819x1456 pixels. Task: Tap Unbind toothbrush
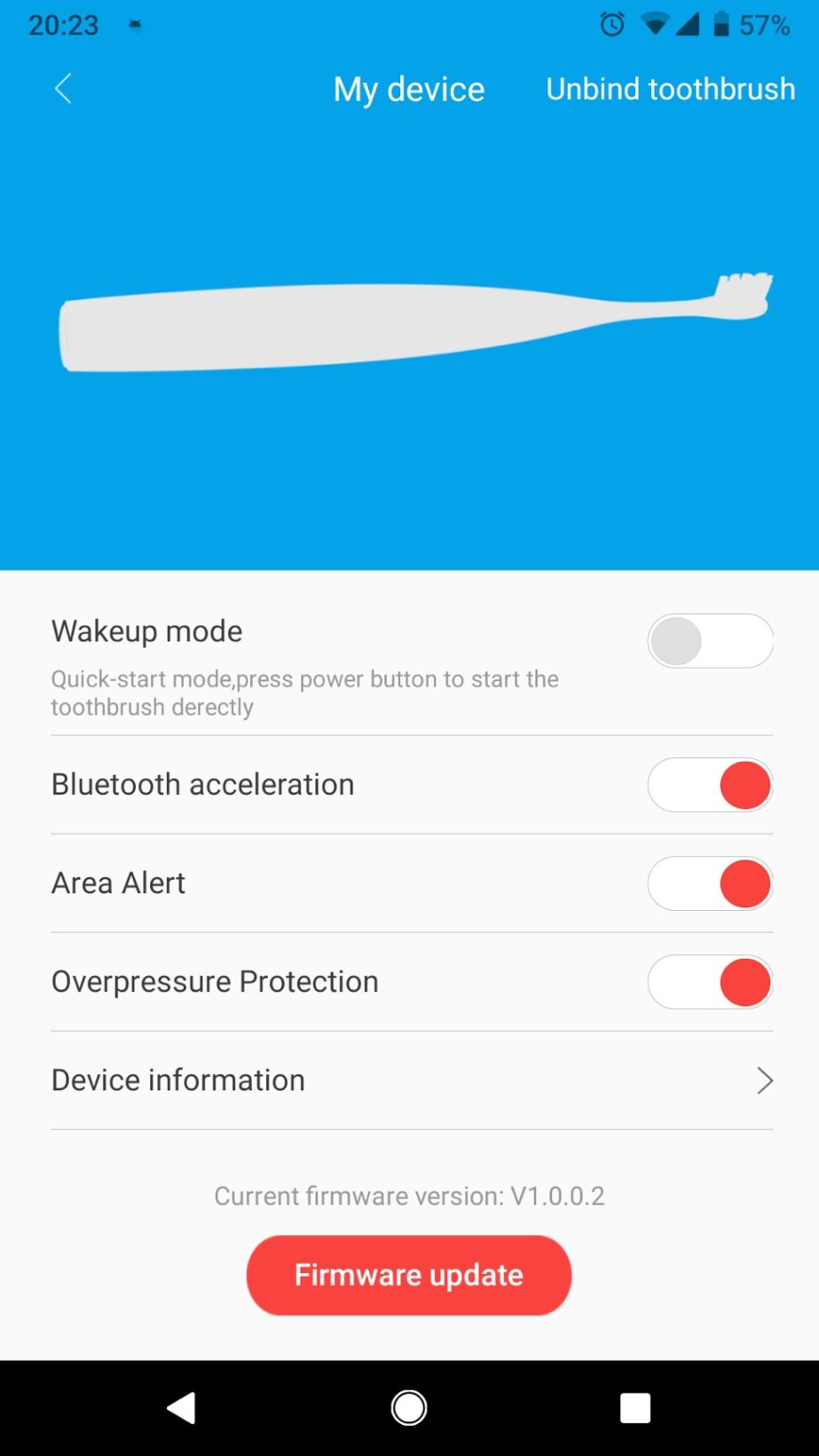coord(670,89)
